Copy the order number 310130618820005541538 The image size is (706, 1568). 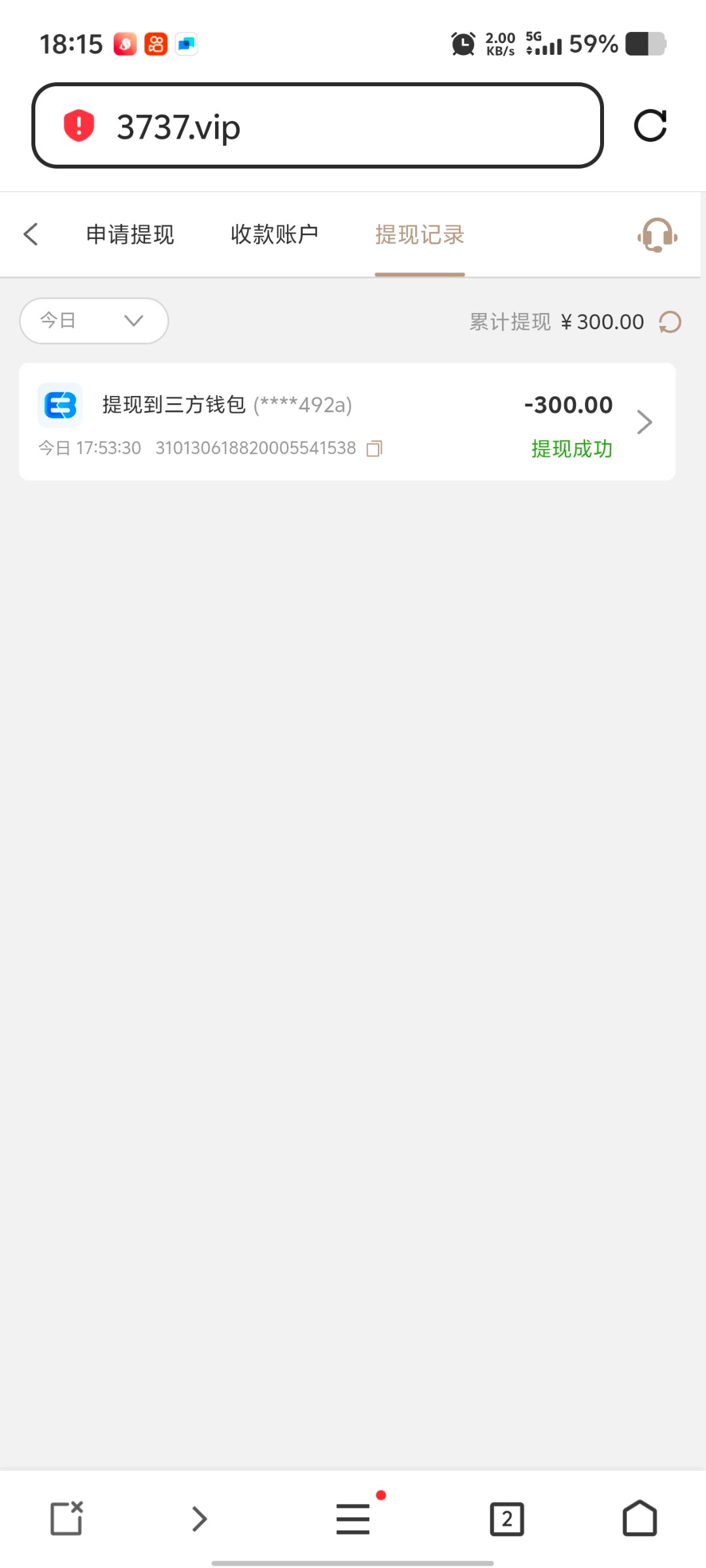(x=375, y=448)
